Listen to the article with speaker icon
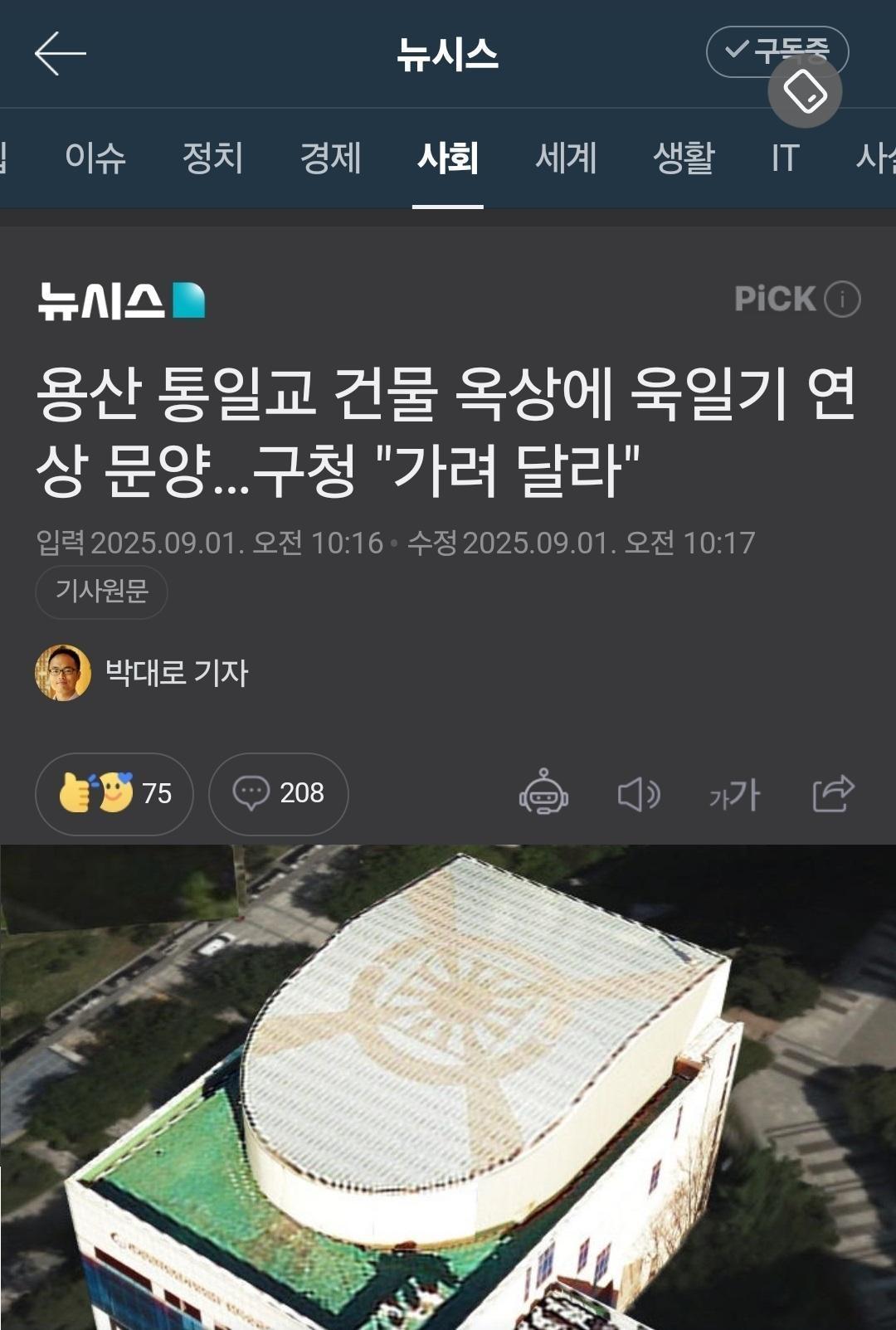This screenshot has width=896, height=1330. [639, 794]
